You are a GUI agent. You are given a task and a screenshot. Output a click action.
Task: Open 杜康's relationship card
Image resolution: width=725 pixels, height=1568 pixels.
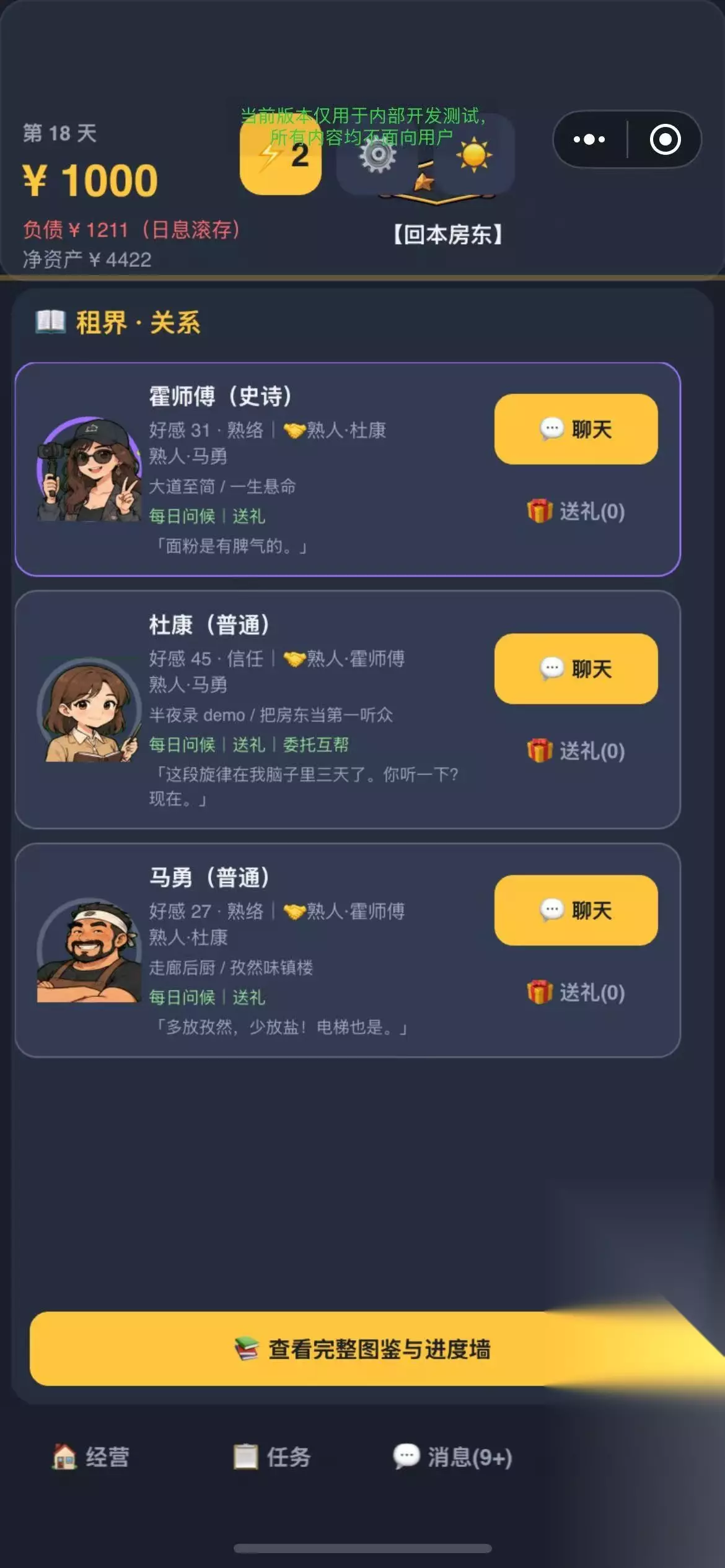(348, 710)
